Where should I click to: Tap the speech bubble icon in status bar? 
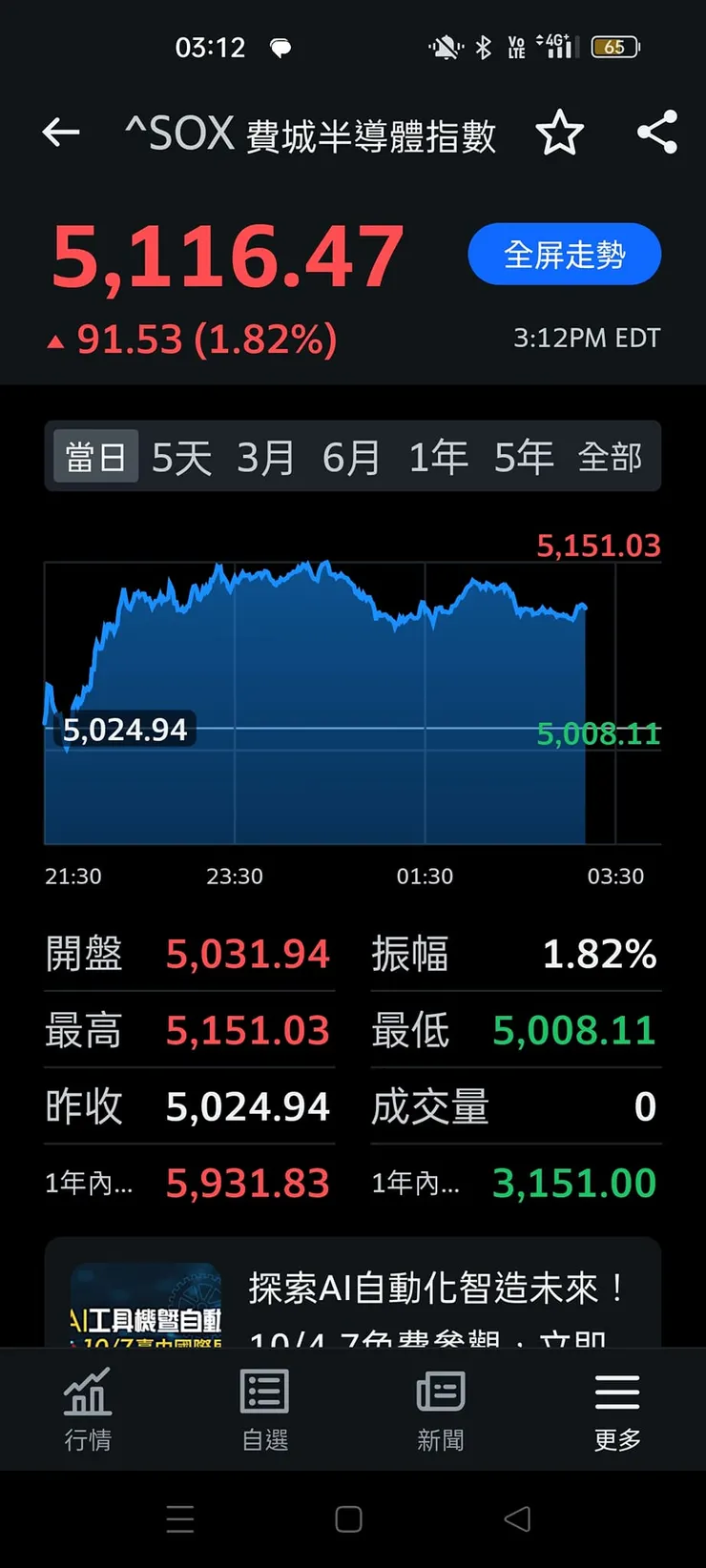tap(280, 48)
